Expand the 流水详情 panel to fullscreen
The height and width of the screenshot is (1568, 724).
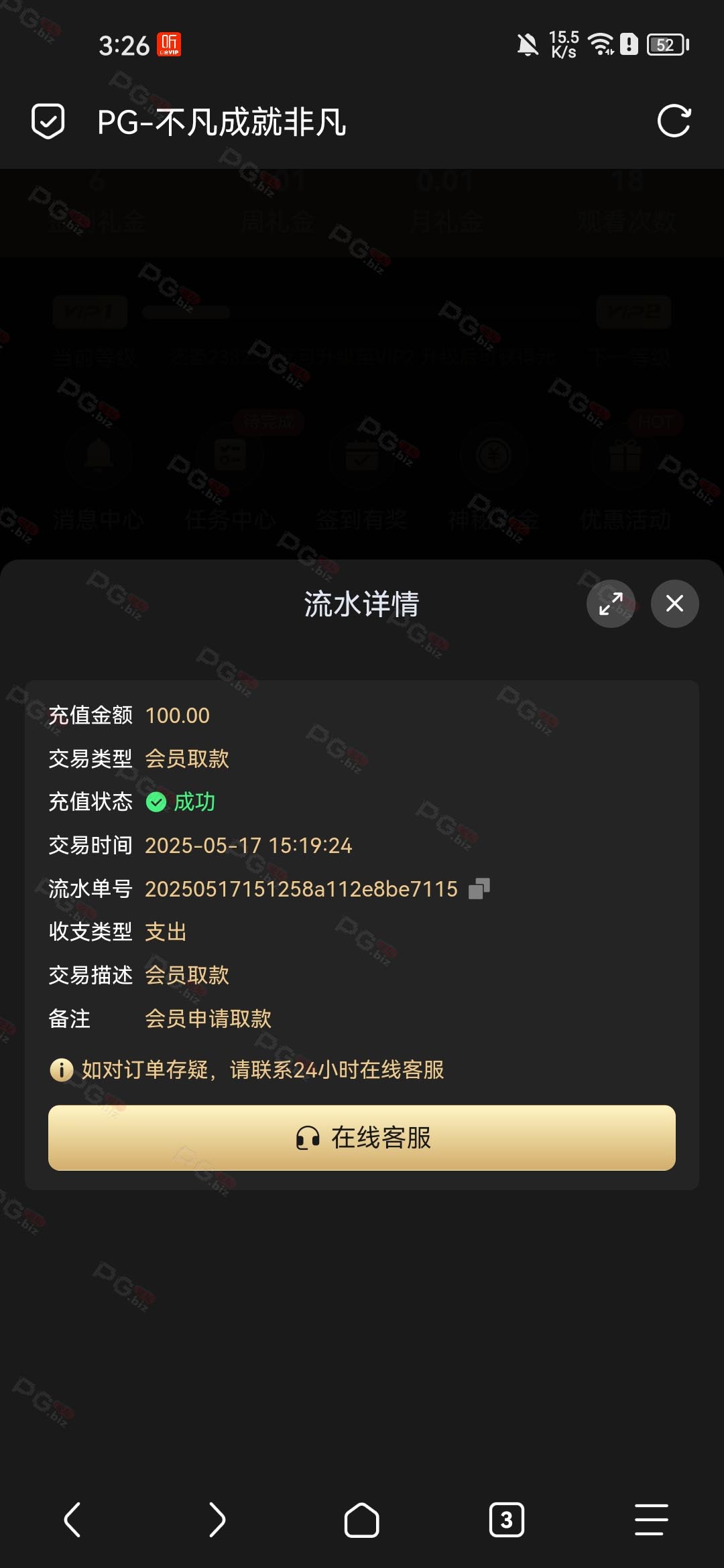(x=611, y=604)
